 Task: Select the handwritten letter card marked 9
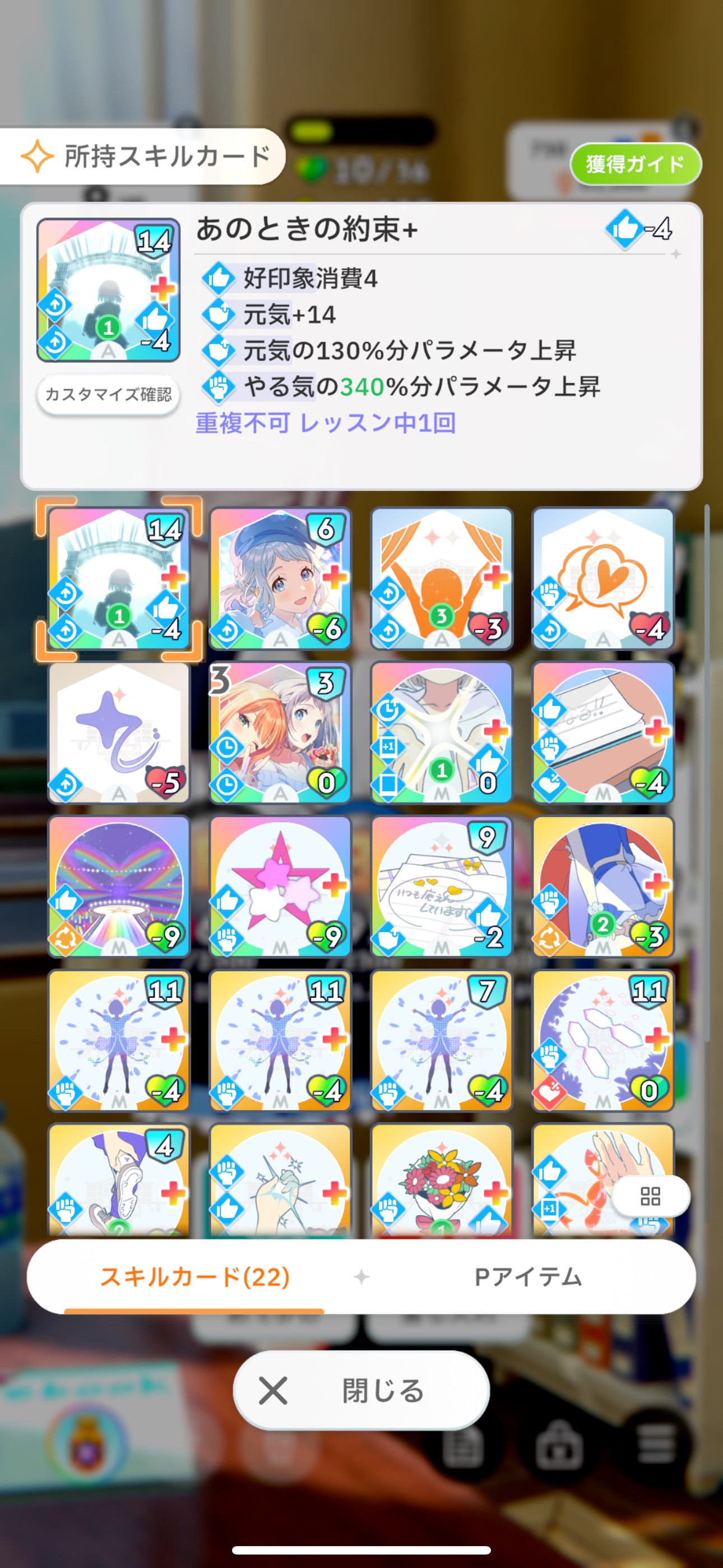[x=441, y=886]
